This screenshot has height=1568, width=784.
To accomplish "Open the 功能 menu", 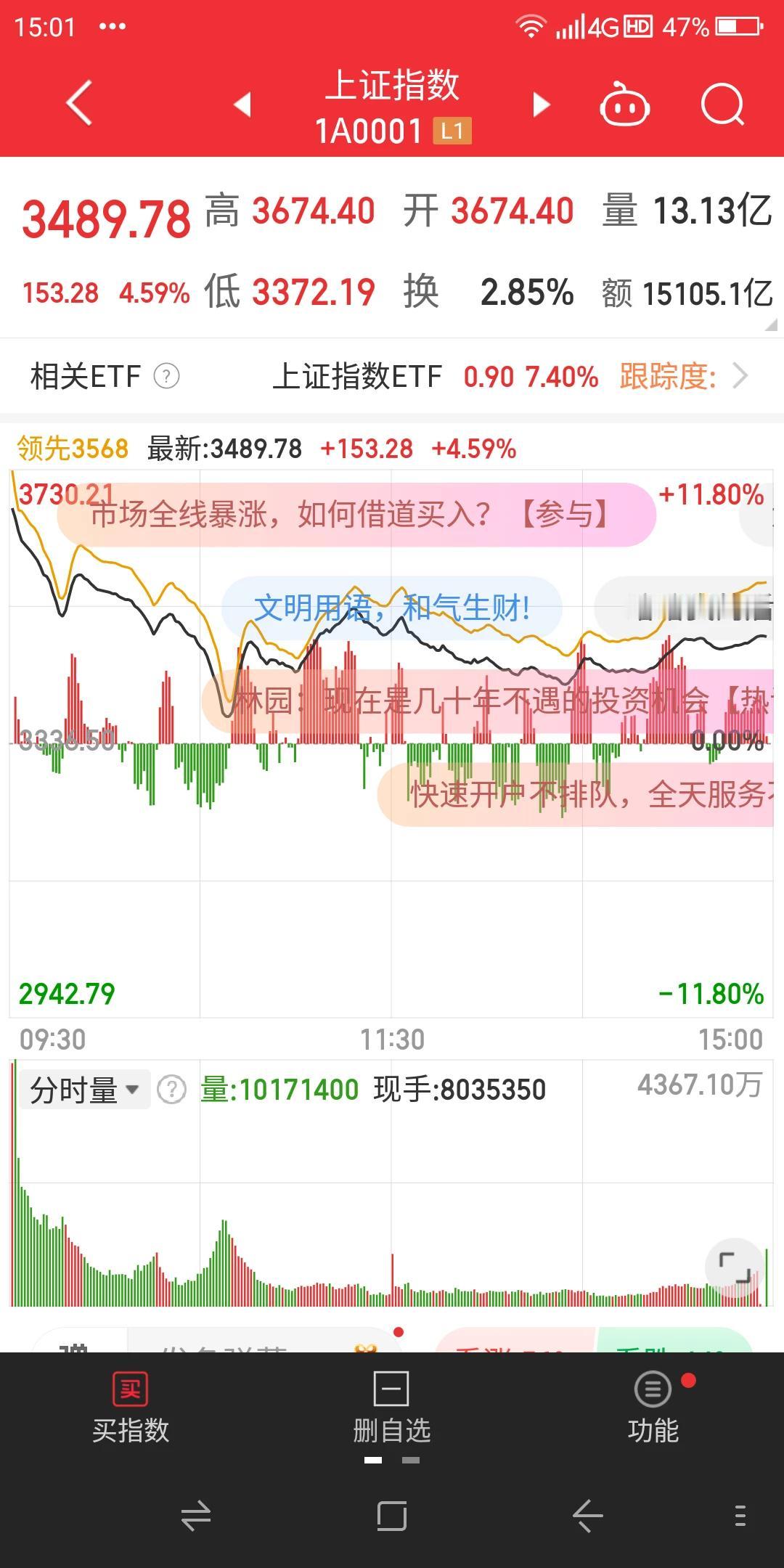I will [653, 1408].
